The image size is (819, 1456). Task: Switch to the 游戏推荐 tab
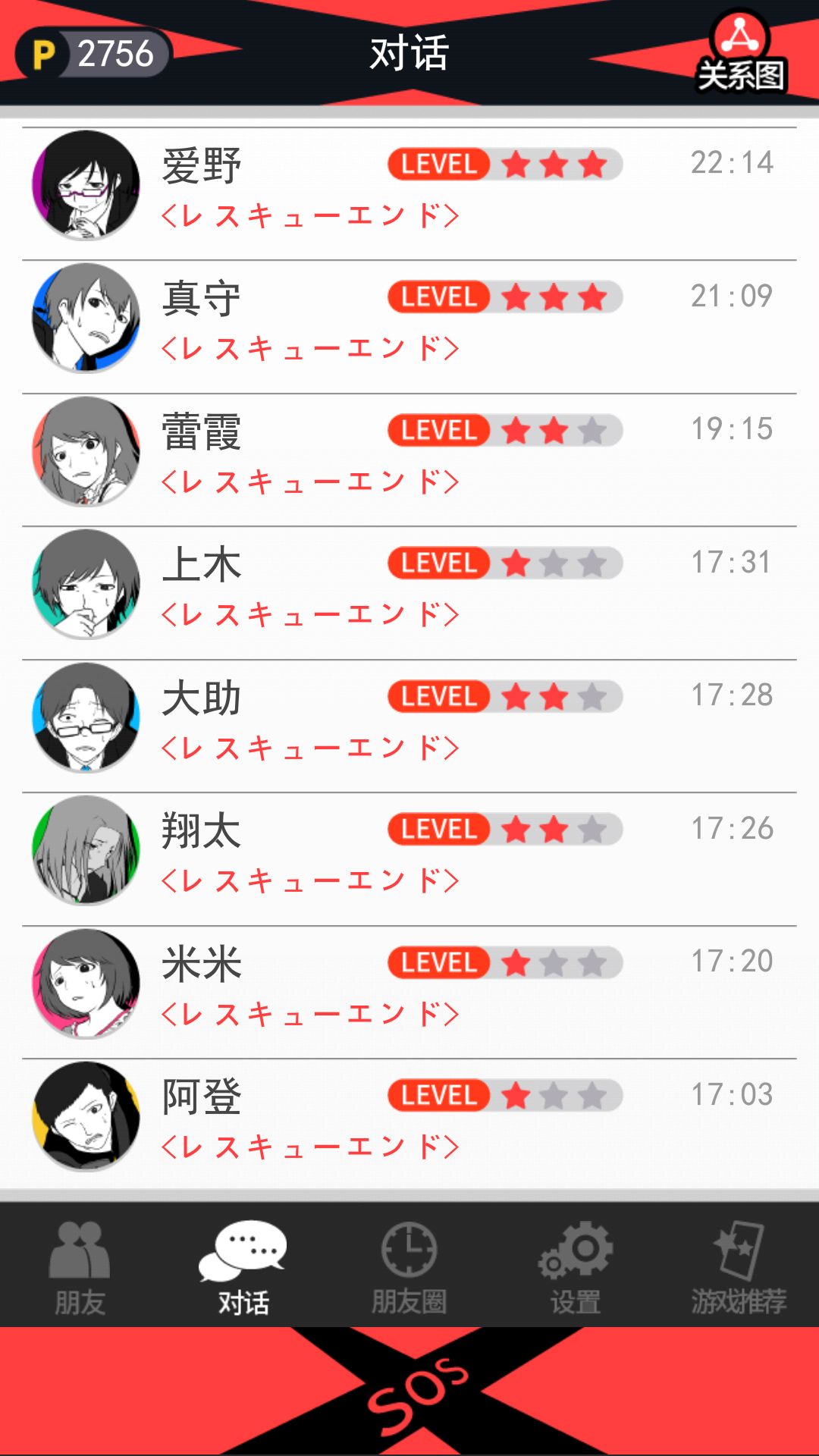[738, 1266]
